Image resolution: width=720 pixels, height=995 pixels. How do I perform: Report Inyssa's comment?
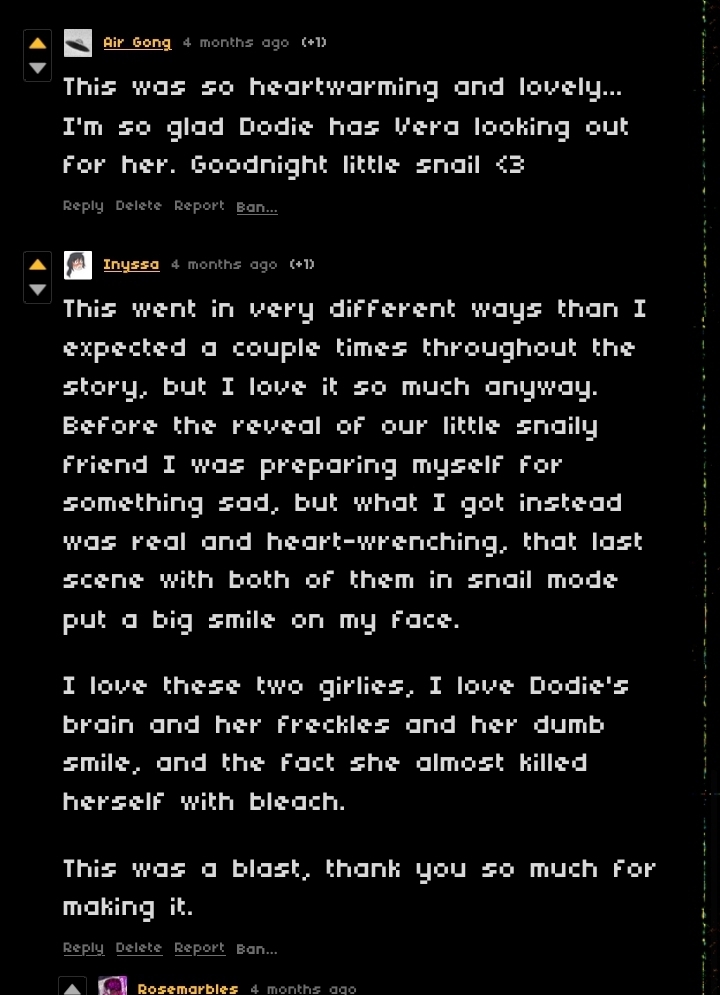click(x=199, y=948)
